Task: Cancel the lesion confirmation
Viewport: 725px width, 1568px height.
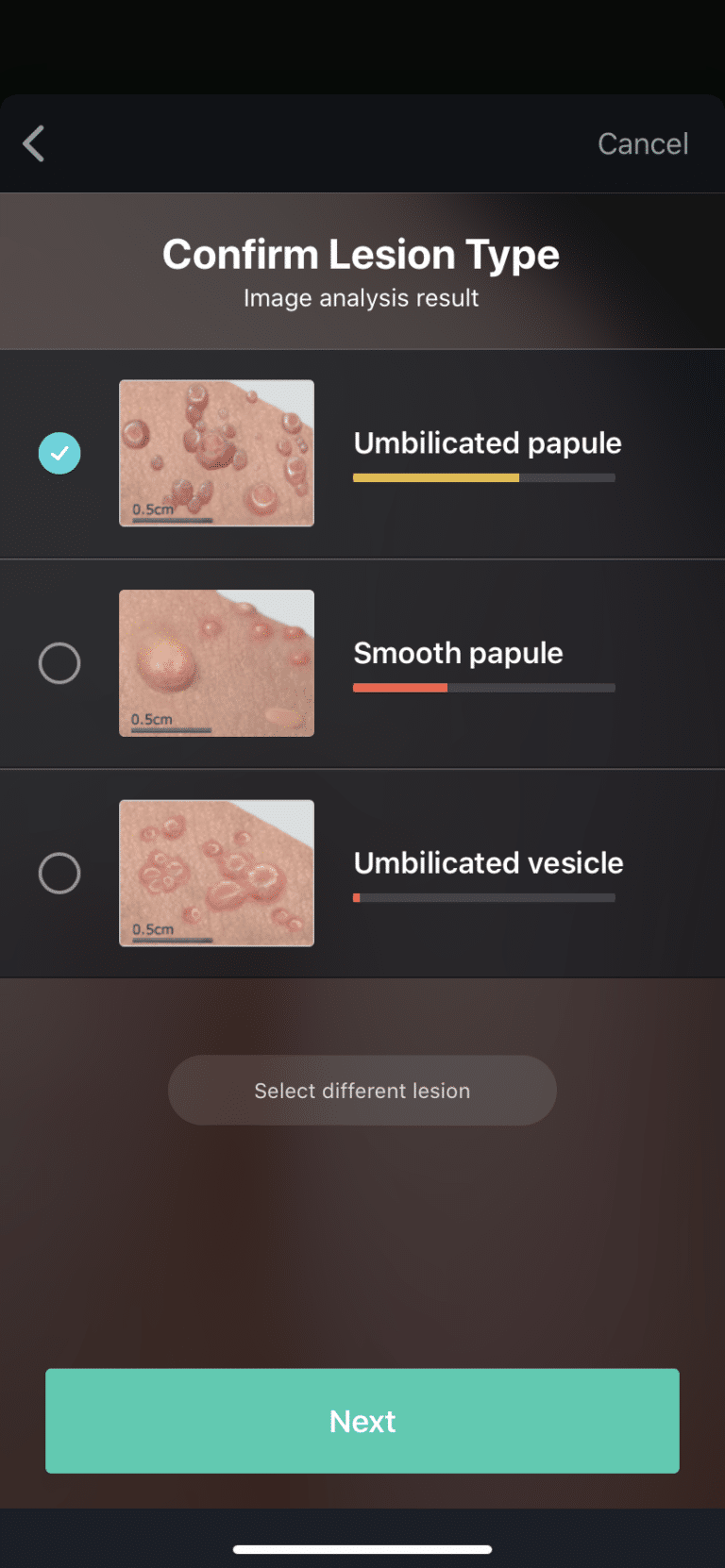Action: tap(642, 144)
